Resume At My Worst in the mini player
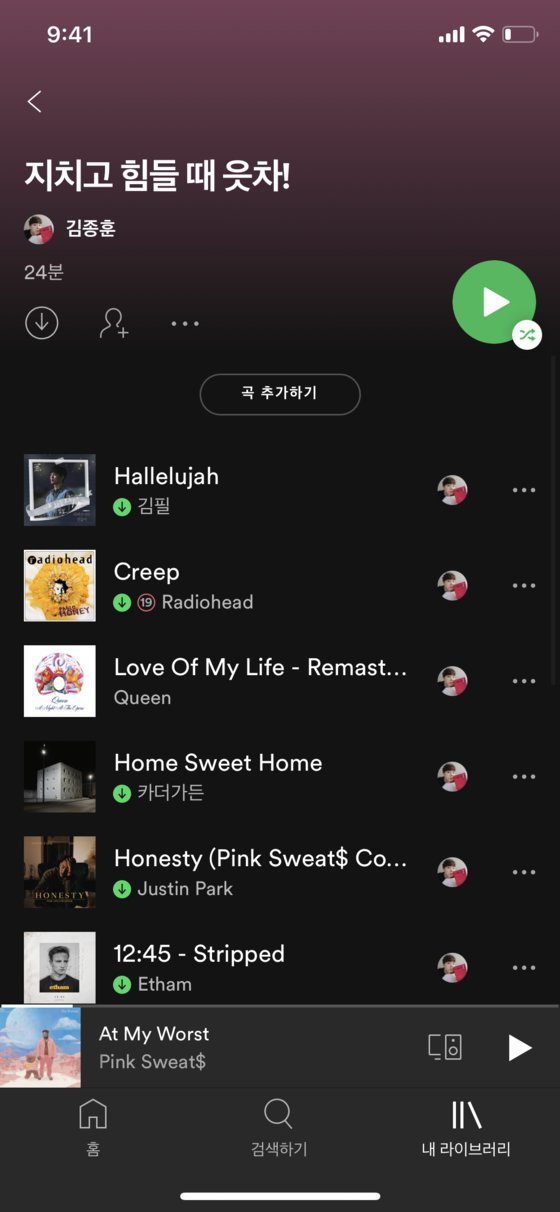 tap(519, 1047)
